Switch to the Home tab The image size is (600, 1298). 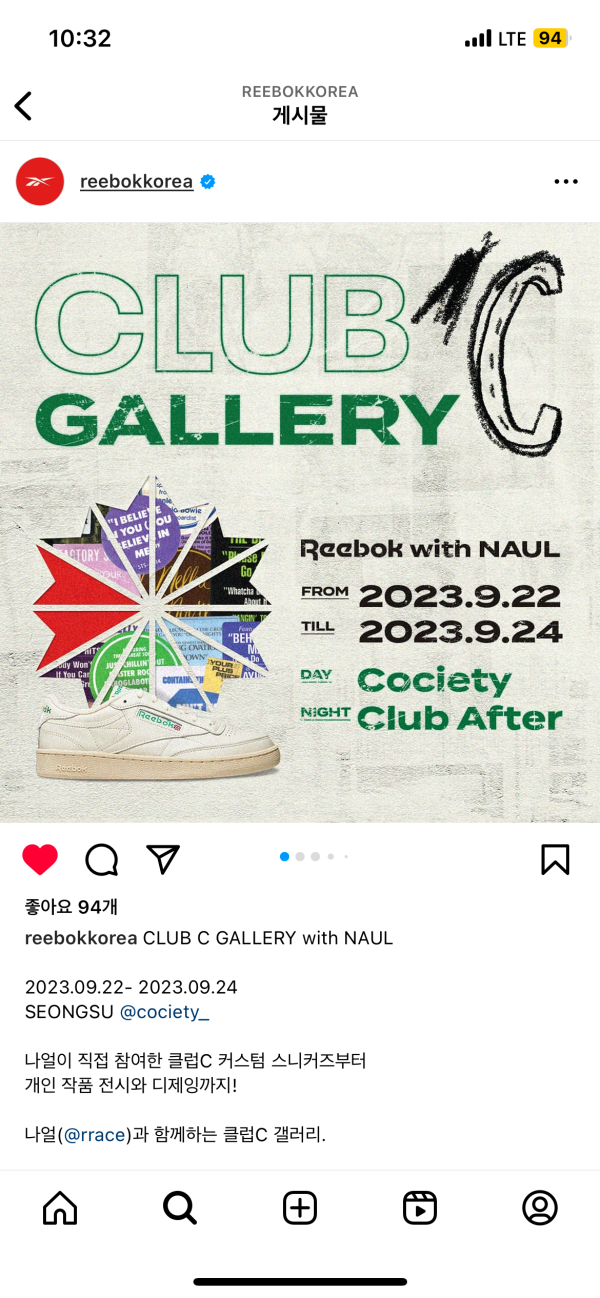pyautogui.click(x=60, y=1208)
